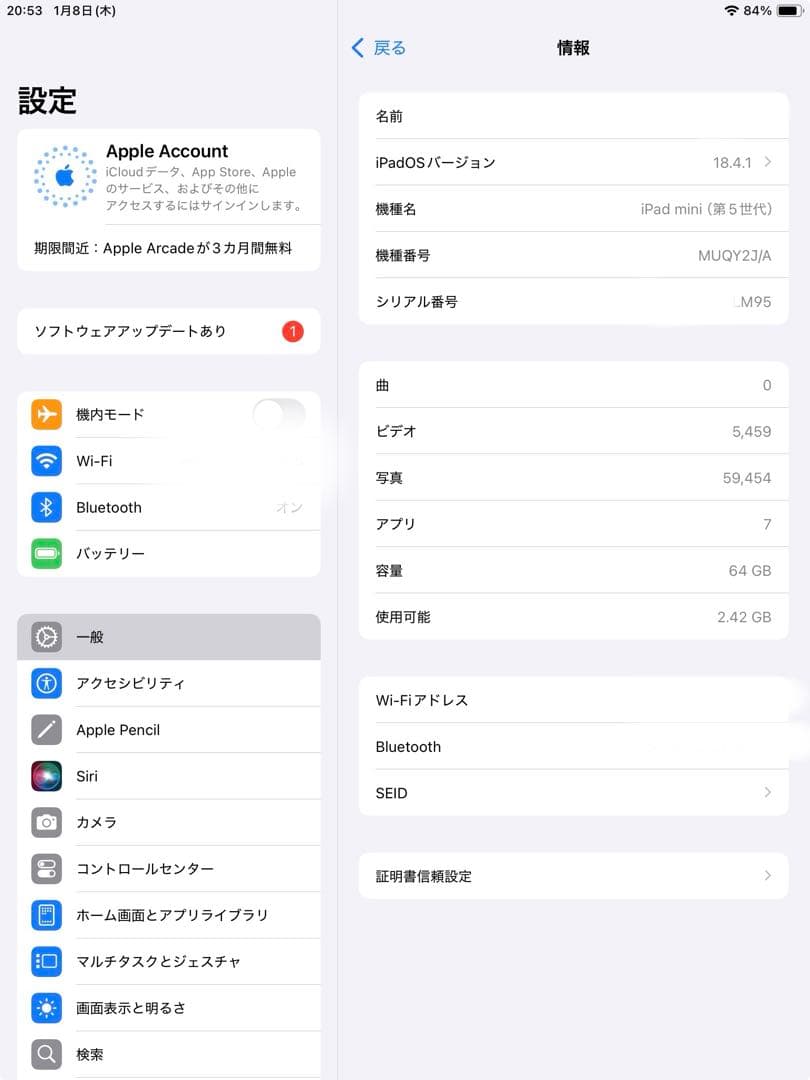Open バッテリー using the green battery icon
810x1080 pixels.
45,554
